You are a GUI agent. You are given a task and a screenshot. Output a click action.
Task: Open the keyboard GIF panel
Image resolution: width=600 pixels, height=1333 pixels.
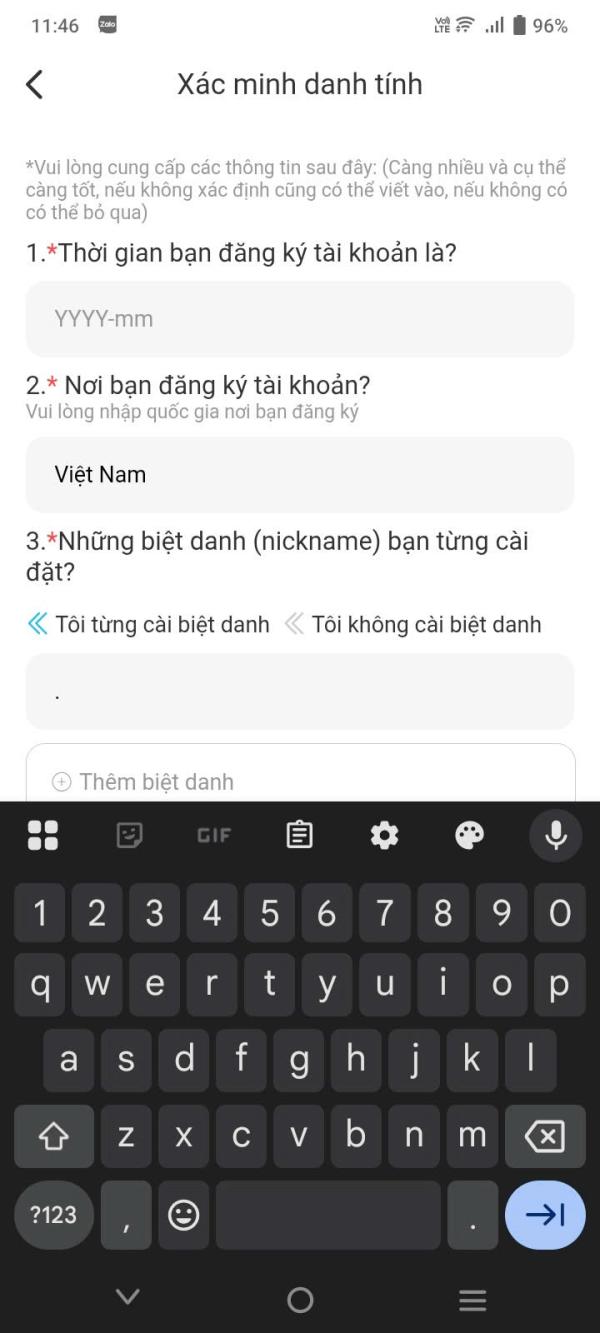(x=214, y=835)
